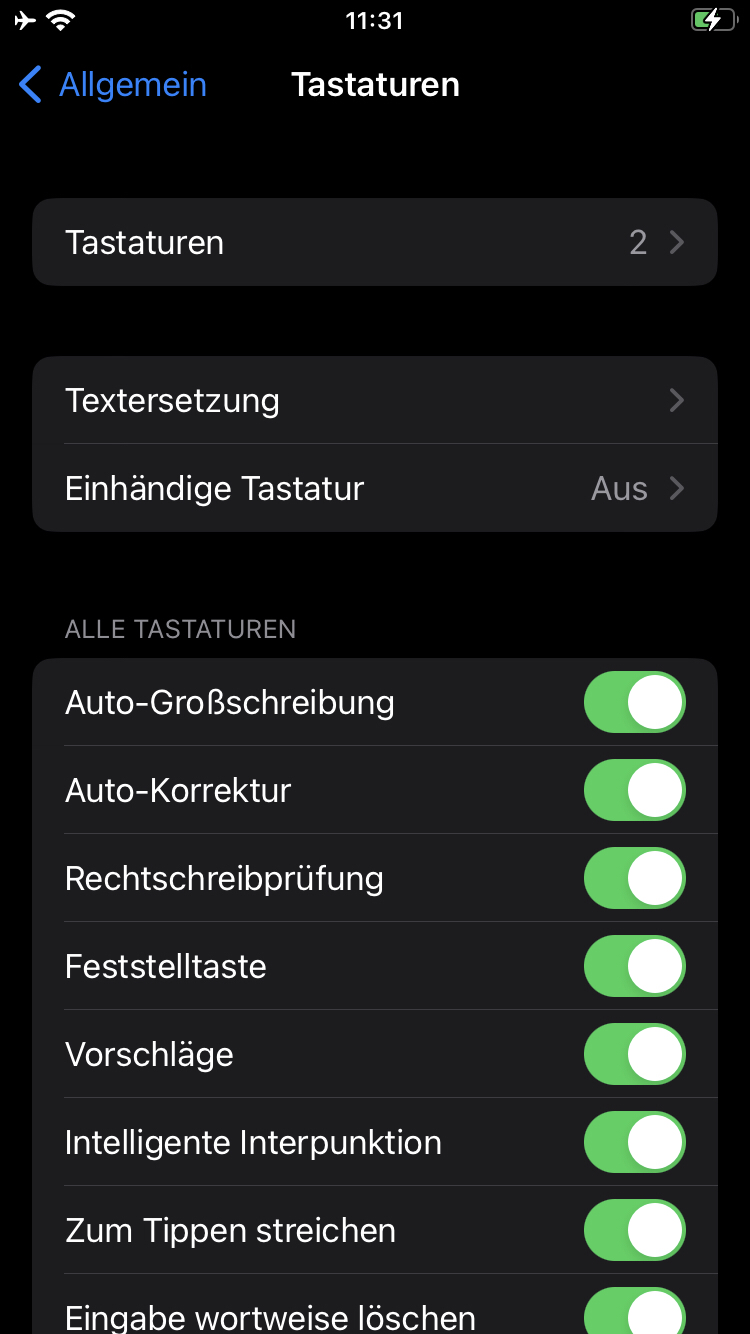Screen dimensions: 750x1334
Task: Tap the Wi-Fi icon in status bar
Action: (x=60, y=18)
